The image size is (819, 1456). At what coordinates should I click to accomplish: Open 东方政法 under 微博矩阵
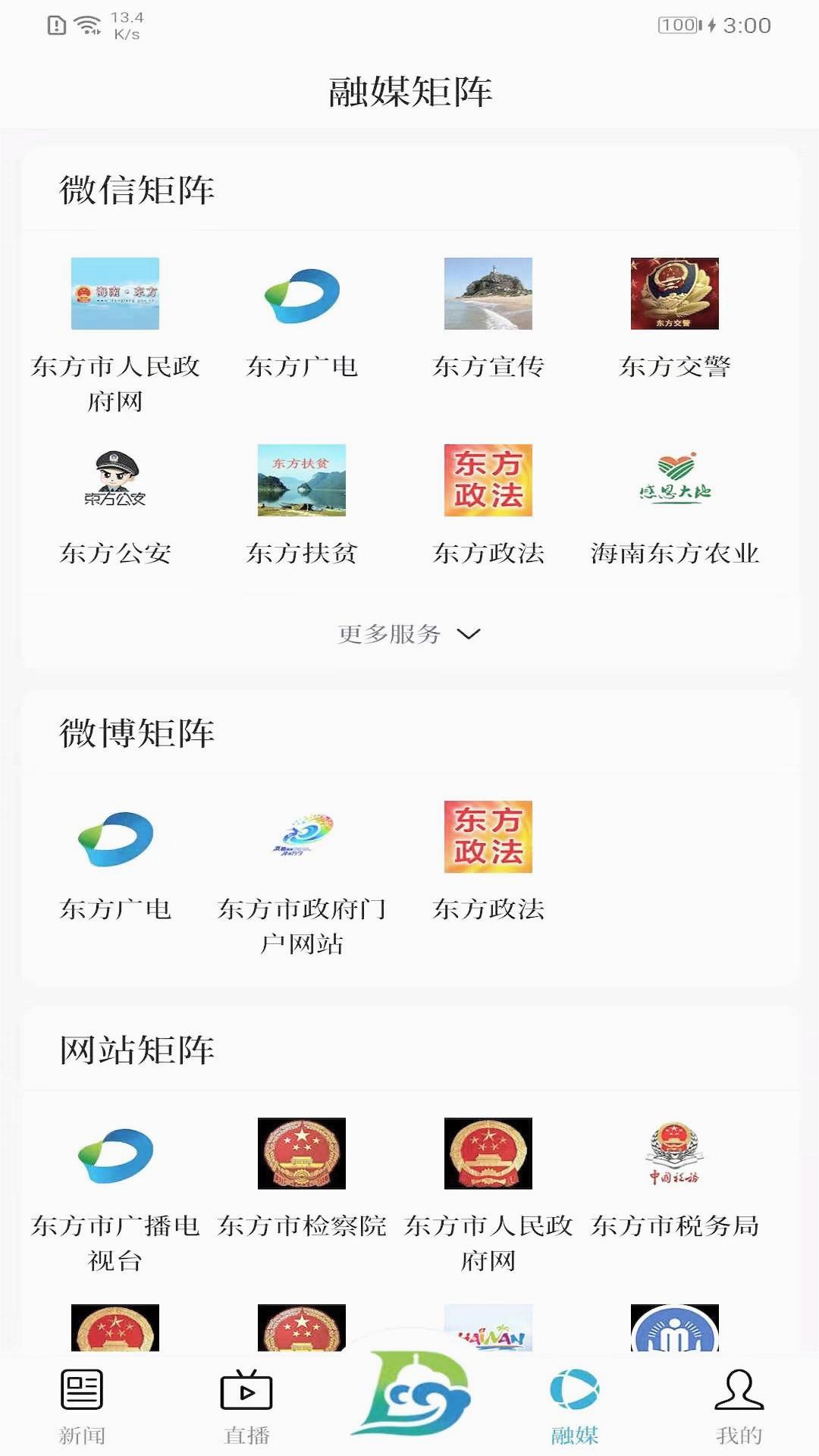[x=489, y=839]
